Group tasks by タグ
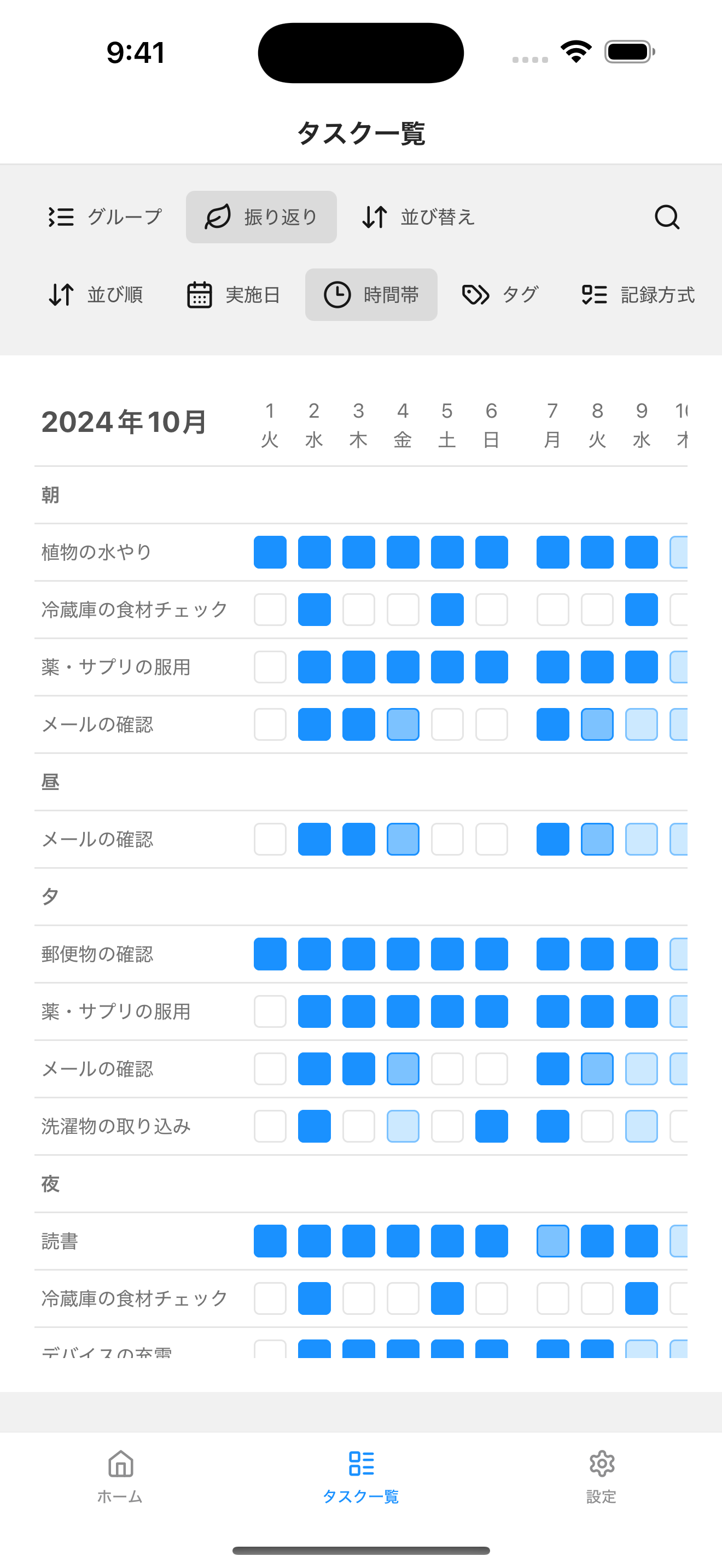722x1568 pixels. (x=500, y=295)
